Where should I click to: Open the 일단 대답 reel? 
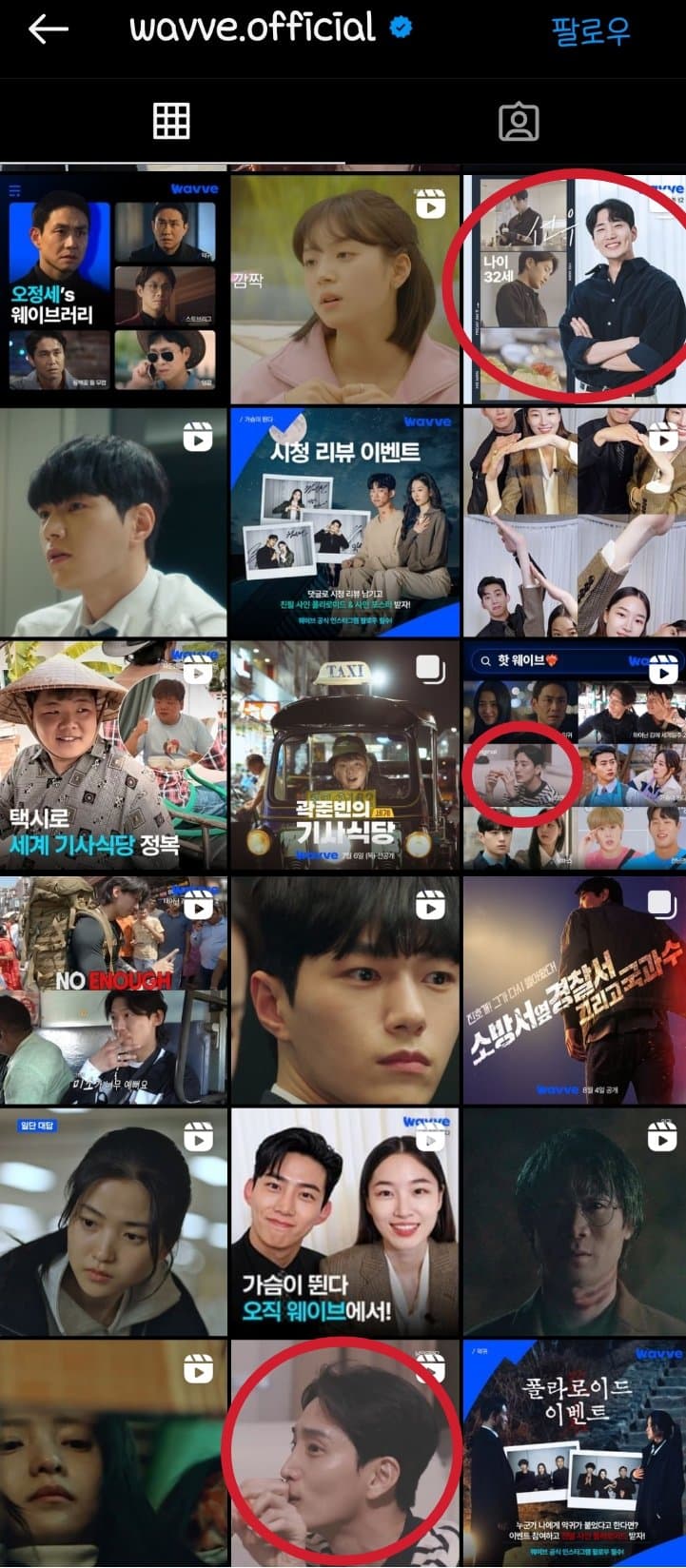click(113, 1222)
